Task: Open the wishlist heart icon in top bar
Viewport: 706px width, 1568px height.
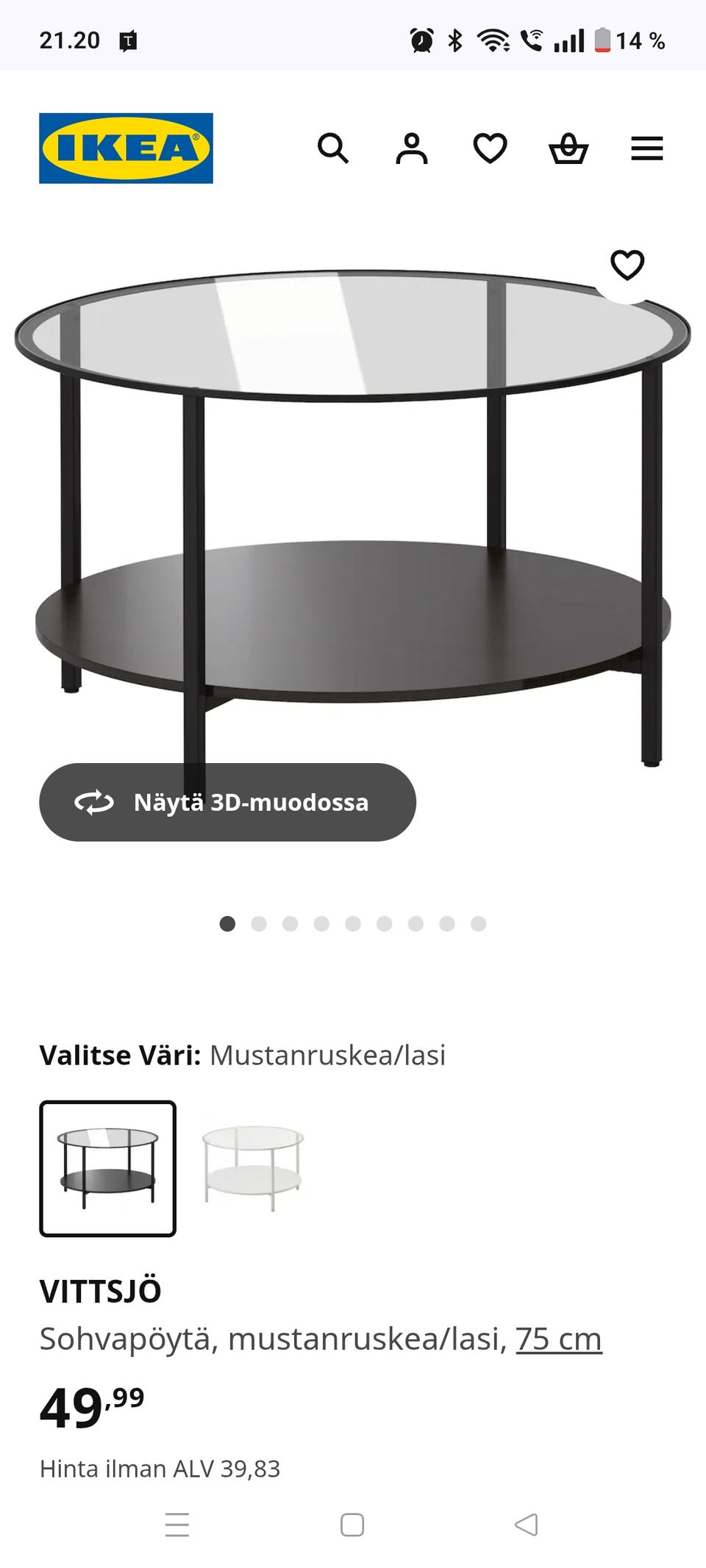Action: (x=490, y=149)
